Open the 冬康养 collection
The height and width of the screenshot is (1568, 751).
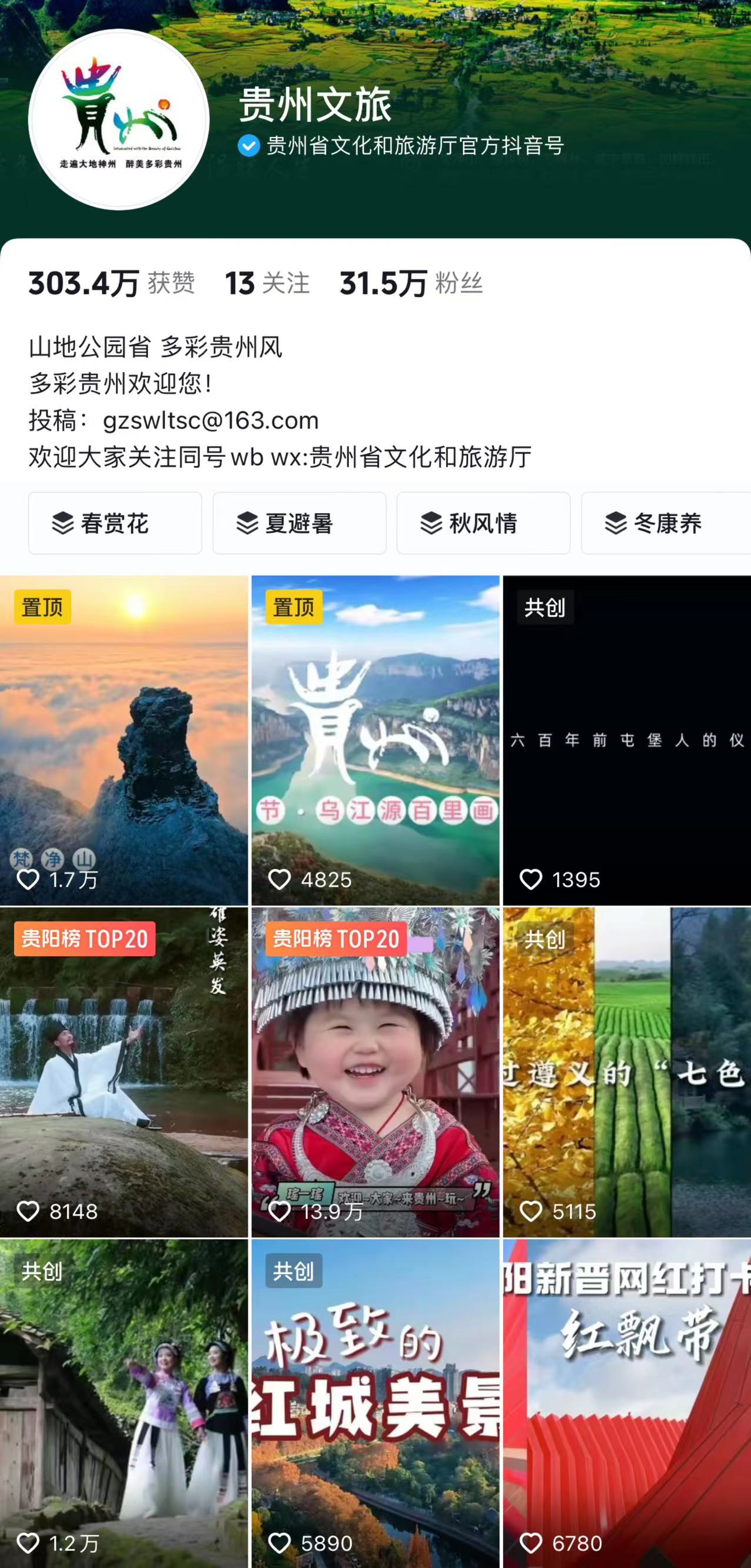(x=666, y=523)
